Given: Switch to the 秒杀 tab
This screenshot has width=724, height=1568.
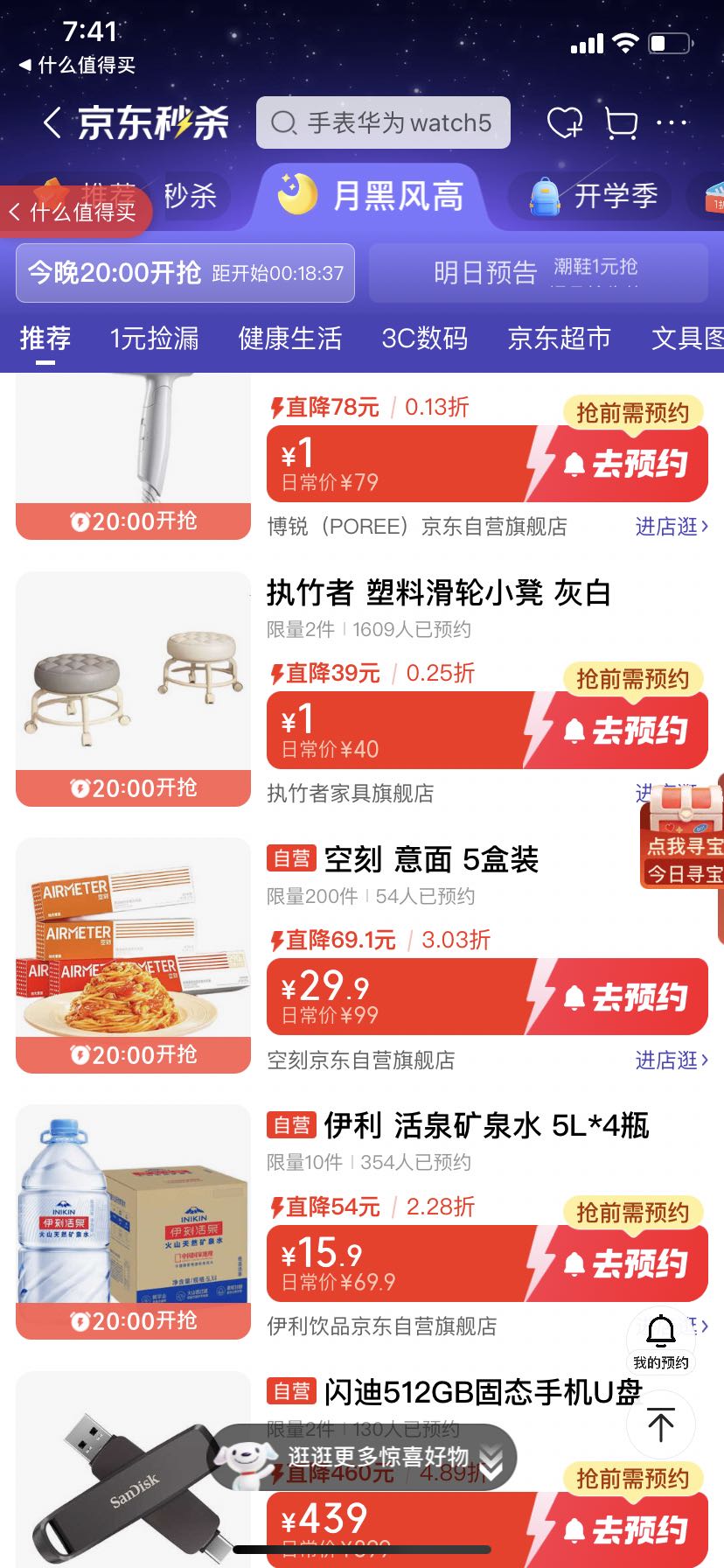Looking at the screenshot, I should point(190,195).
